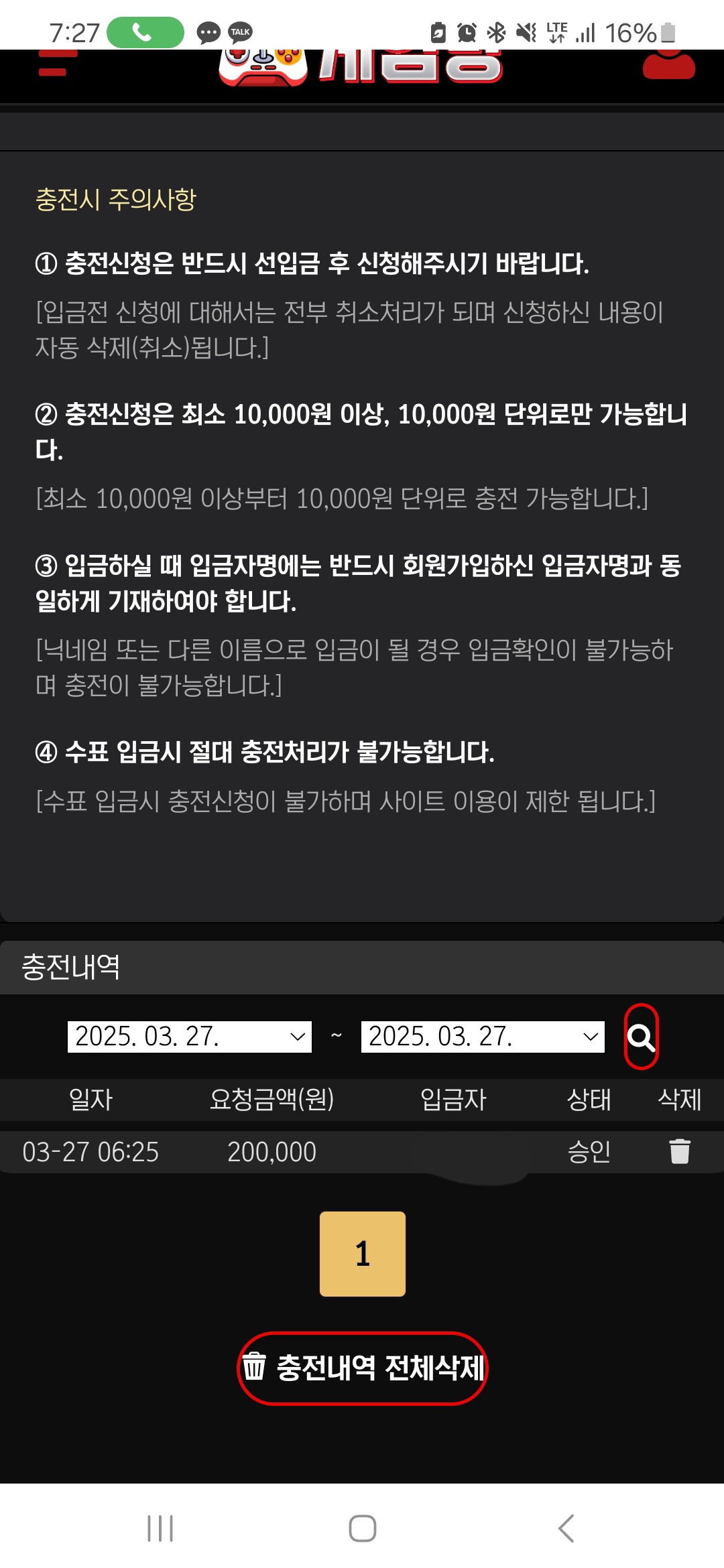Go back with system back button
This screenshot has height=1568, width=724.
click(x=566, y=1528)
